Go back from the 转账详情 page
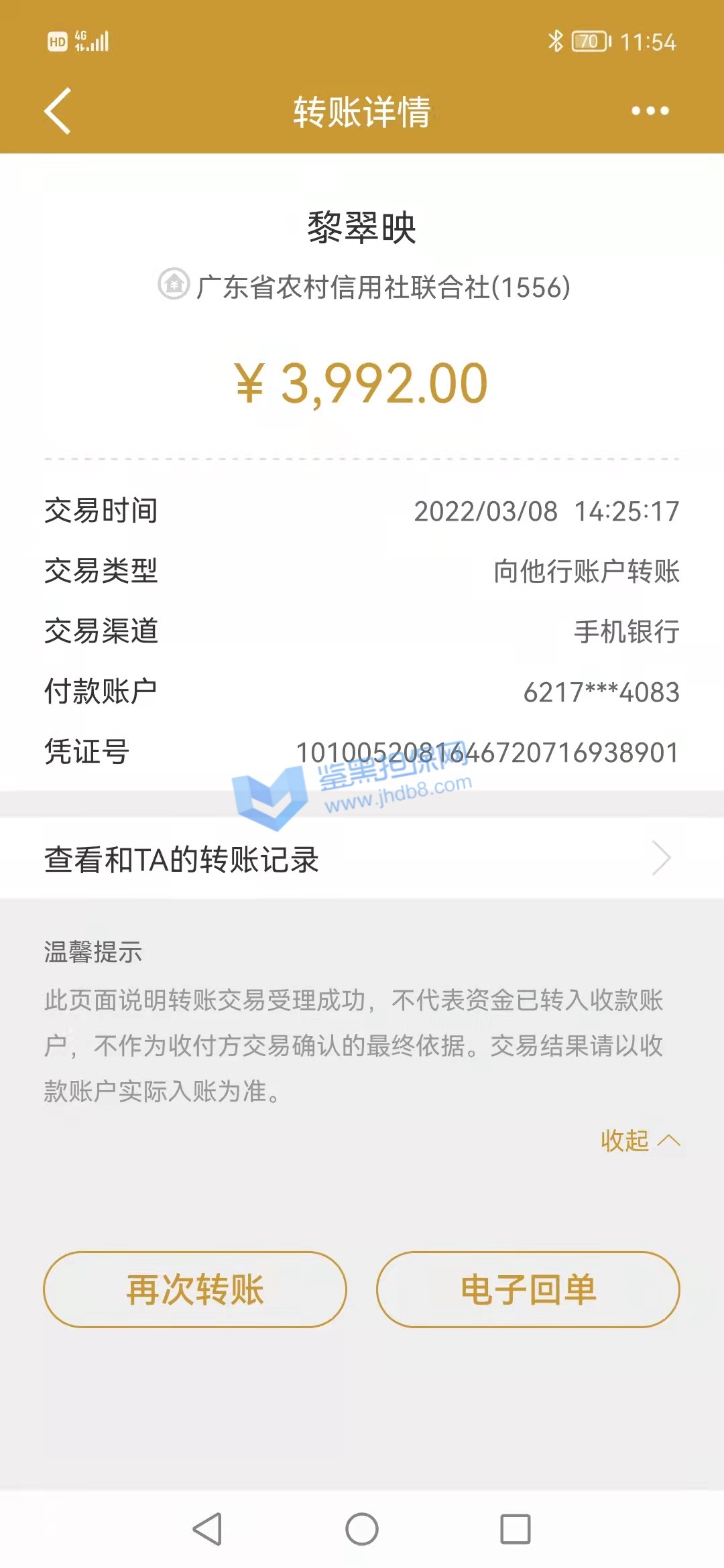Image resolution: width=724 pixels, height=1568 pixels. 58,111
